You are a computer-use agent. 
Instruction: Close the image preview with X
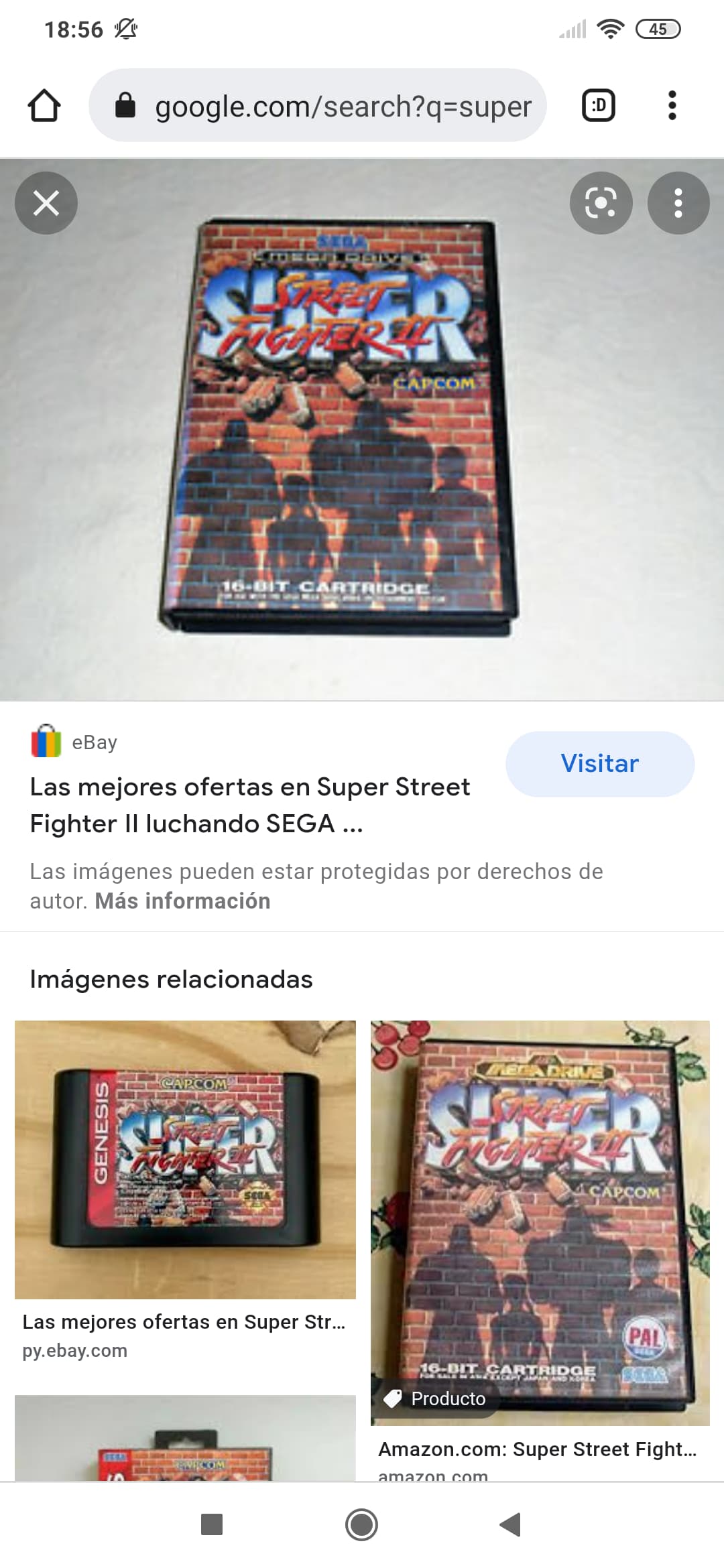(46, 203)
